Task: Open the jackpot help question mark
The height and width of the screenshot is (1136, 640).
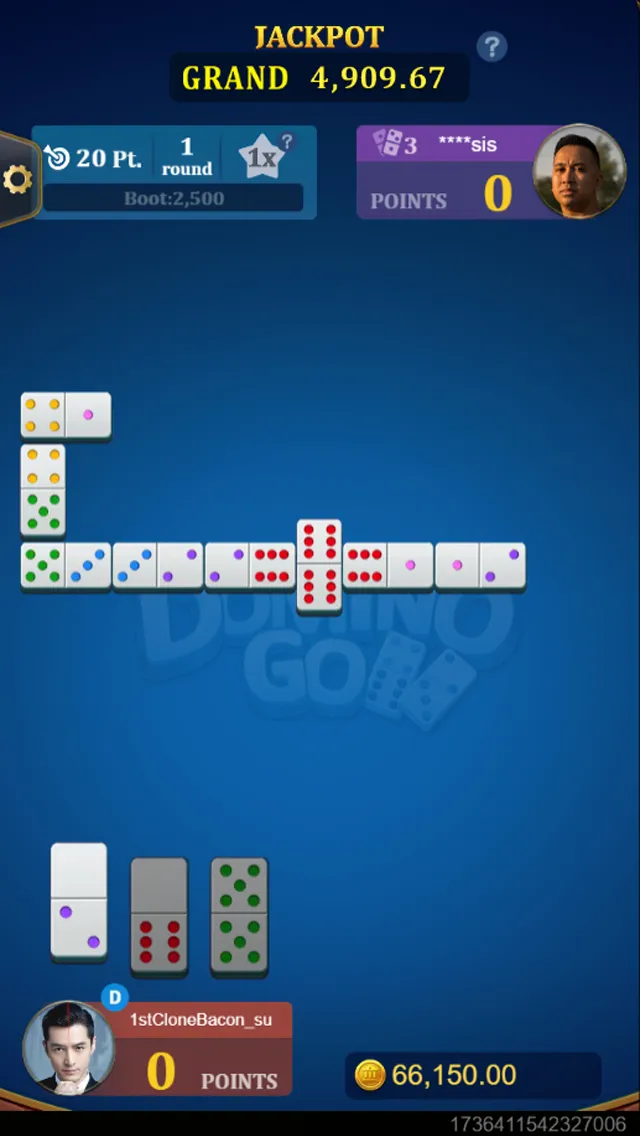Action: [x=491, y=46]
